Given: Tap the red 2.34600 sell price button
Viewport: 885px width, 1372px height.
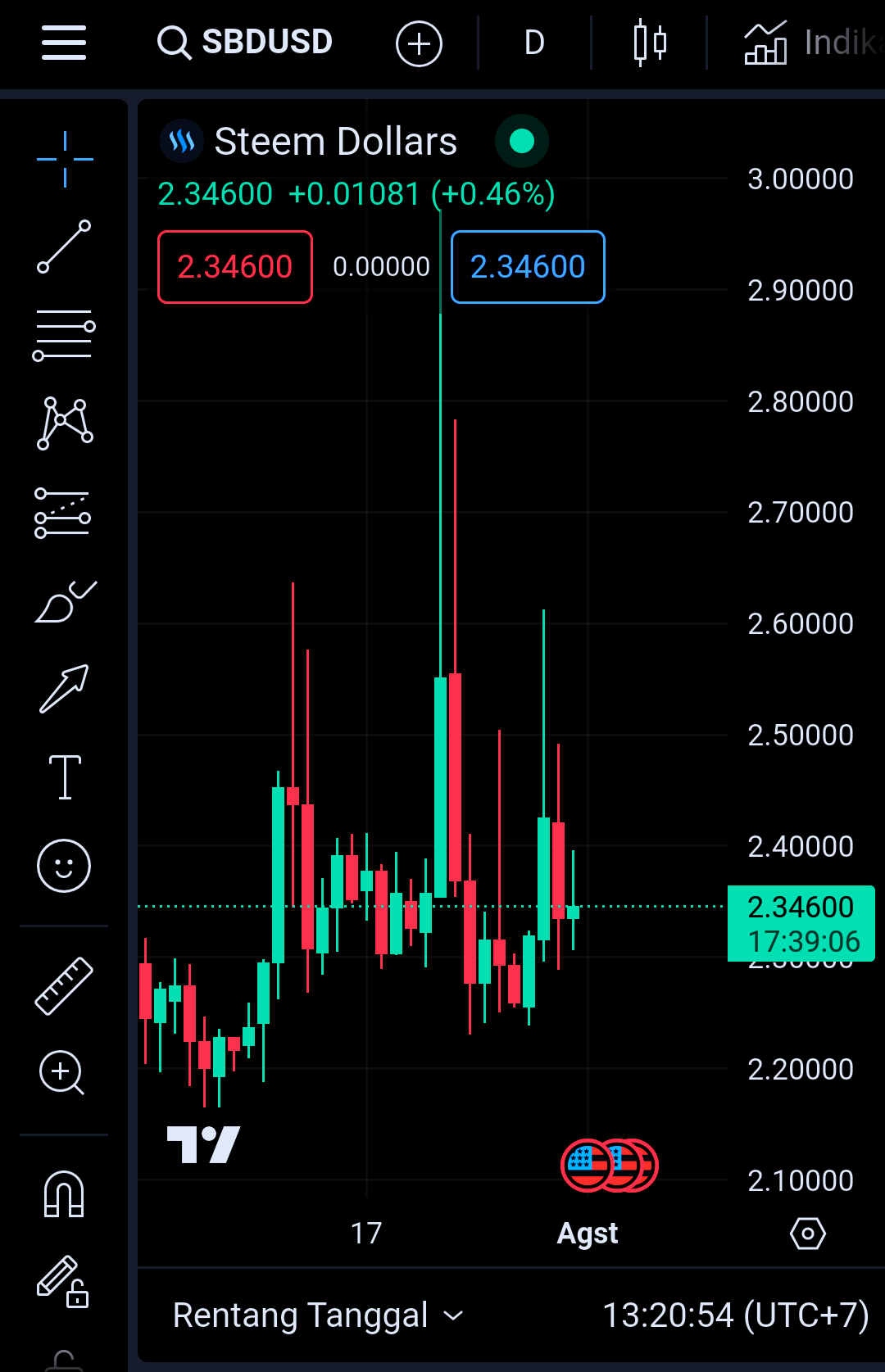Looking at the screenshot, I should pos(235,267).
